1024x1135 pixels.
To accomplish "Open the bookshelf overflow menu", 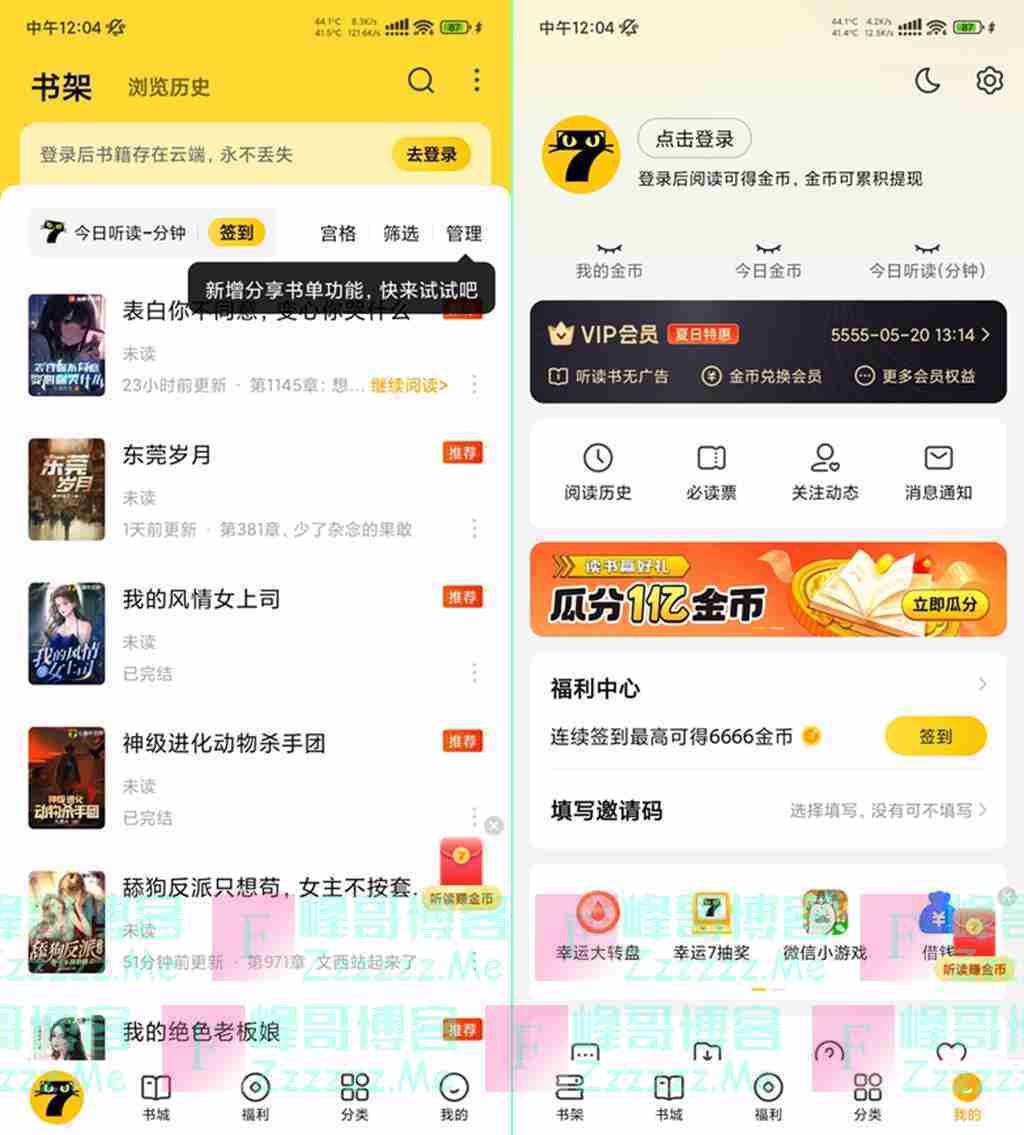I will [477, 80].
